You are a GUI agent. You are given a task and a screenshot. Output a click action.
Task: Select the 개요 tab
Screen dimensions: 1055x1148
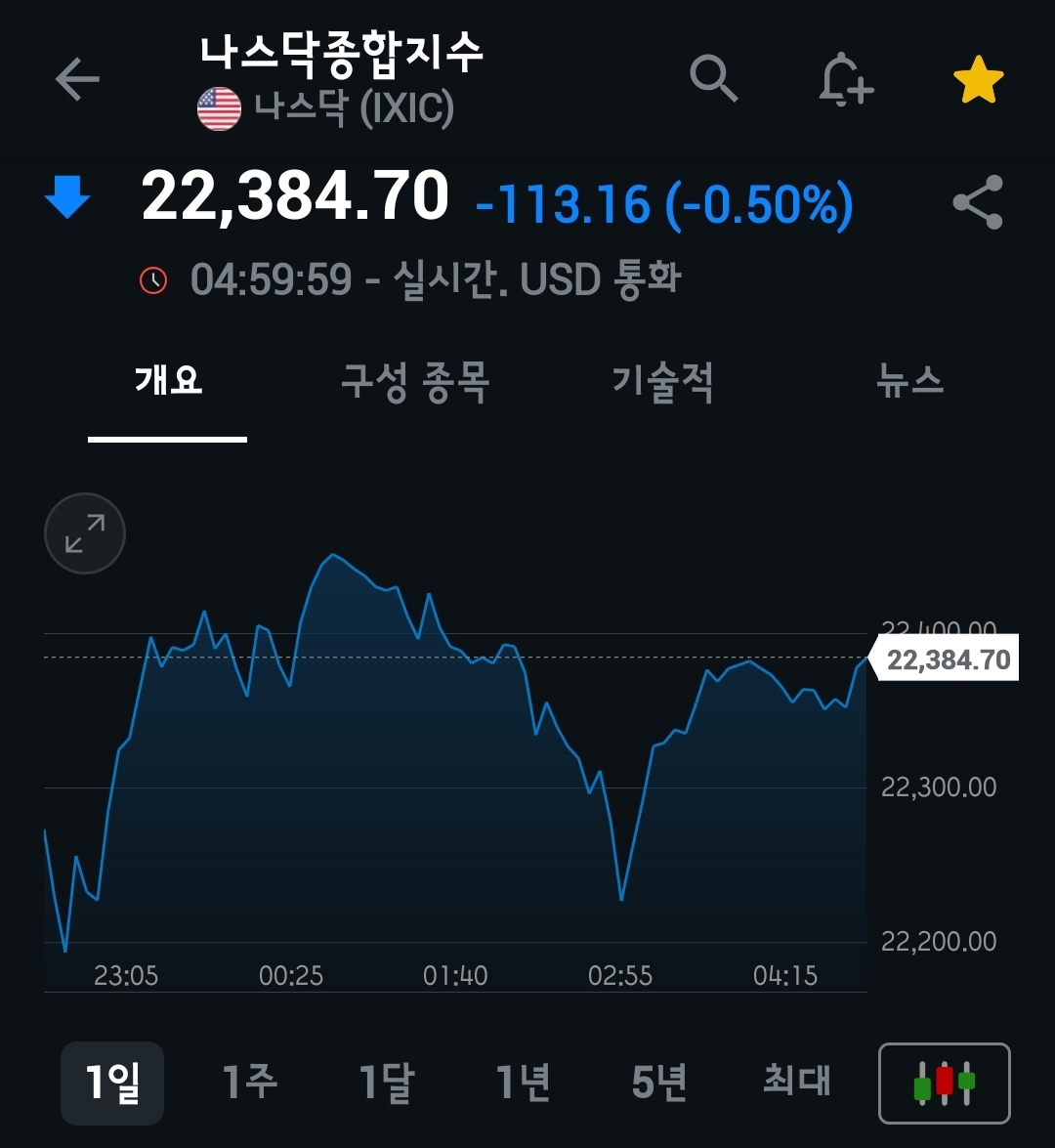(168, 380)
